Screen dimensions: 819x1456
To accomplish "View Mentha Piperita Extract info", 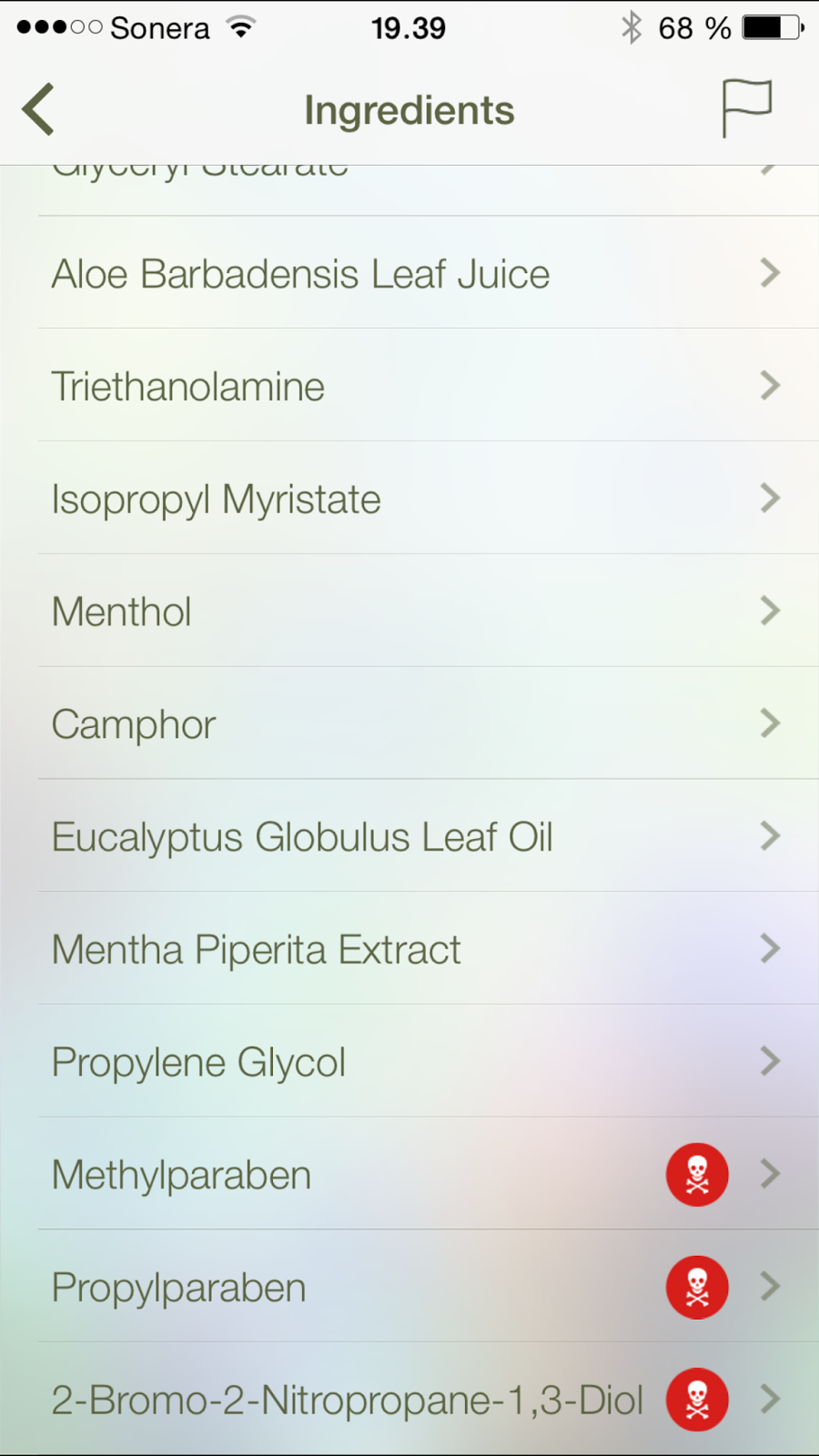I will coord(409,949).
